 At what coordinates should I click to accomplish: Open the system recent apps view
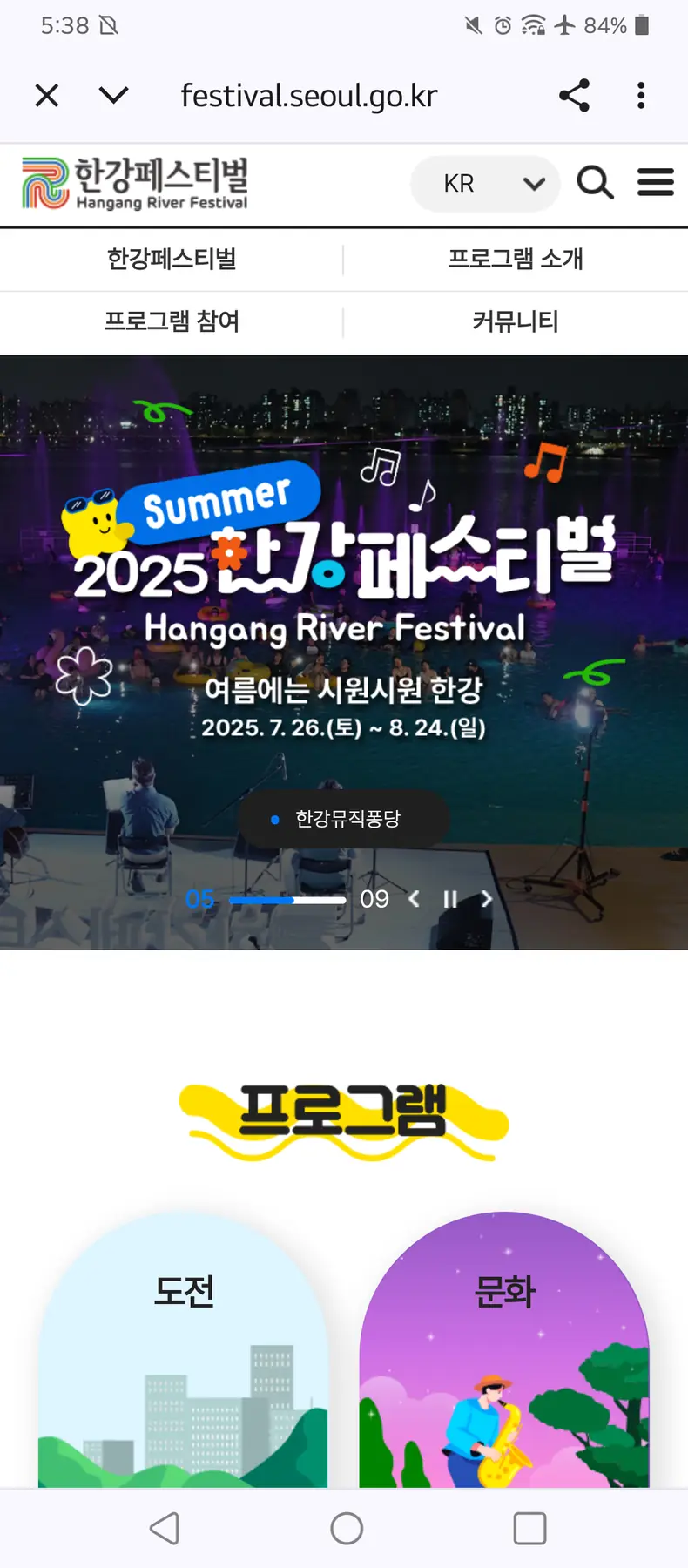point(529,1528)
